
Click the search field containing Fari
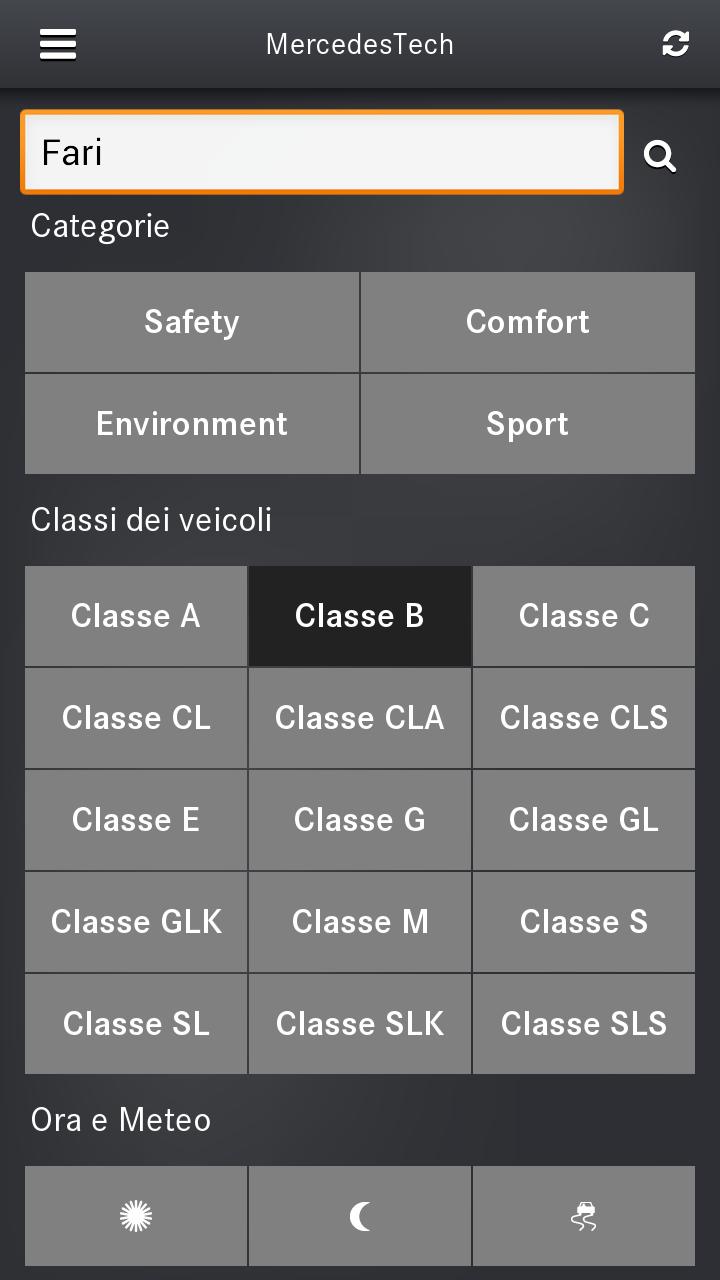[320, 152]
